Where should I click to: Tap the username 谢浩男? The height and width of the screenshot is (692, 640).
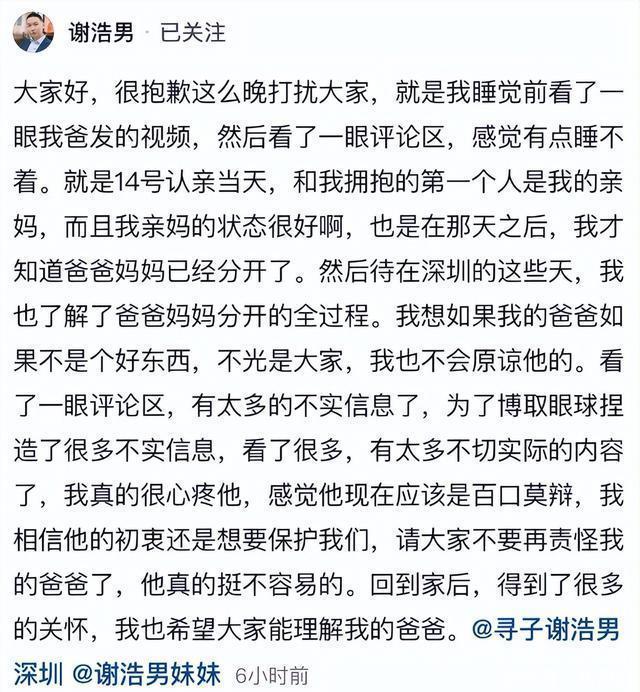[x=101, y=32]
